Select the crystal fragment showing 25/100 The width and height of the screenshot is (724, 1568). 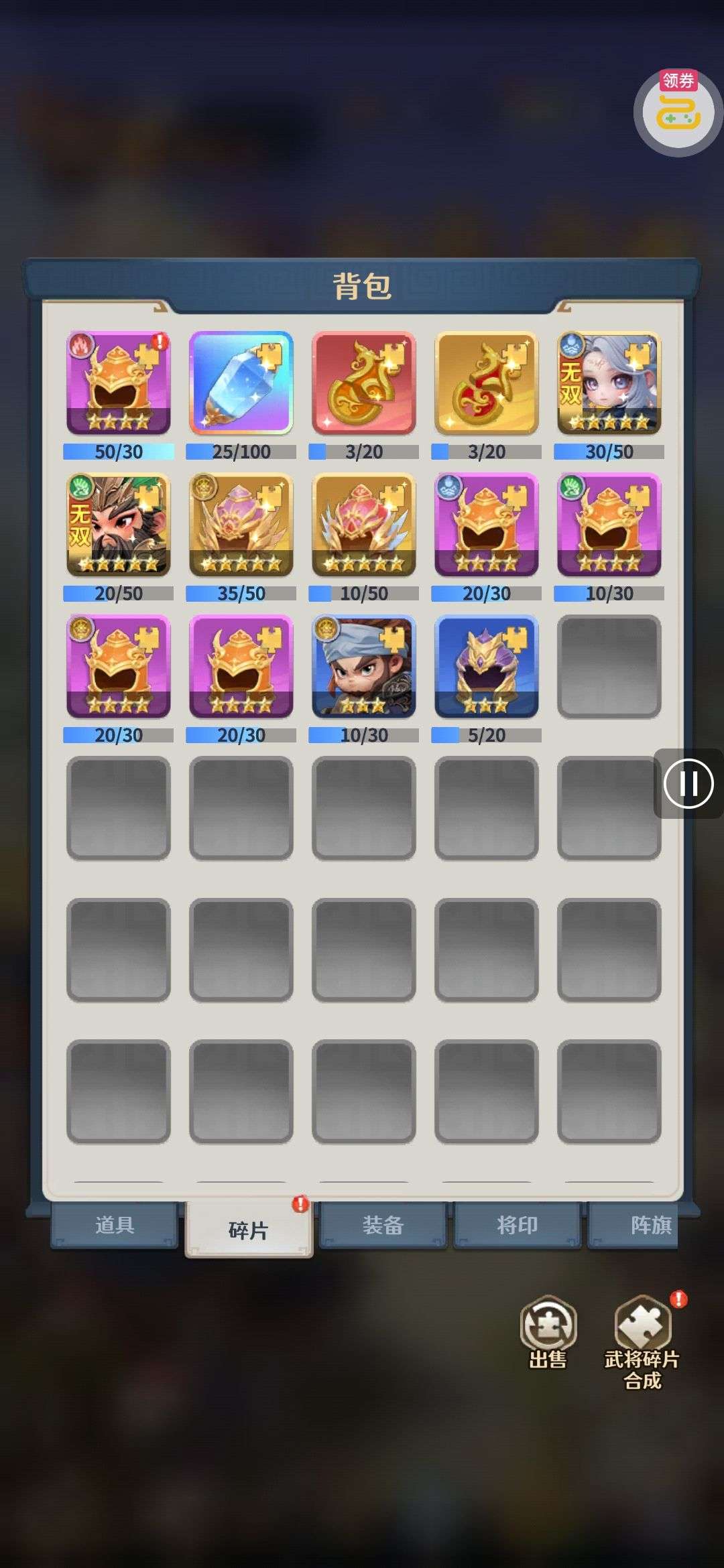pyautogui.click(x=241, y=383)
